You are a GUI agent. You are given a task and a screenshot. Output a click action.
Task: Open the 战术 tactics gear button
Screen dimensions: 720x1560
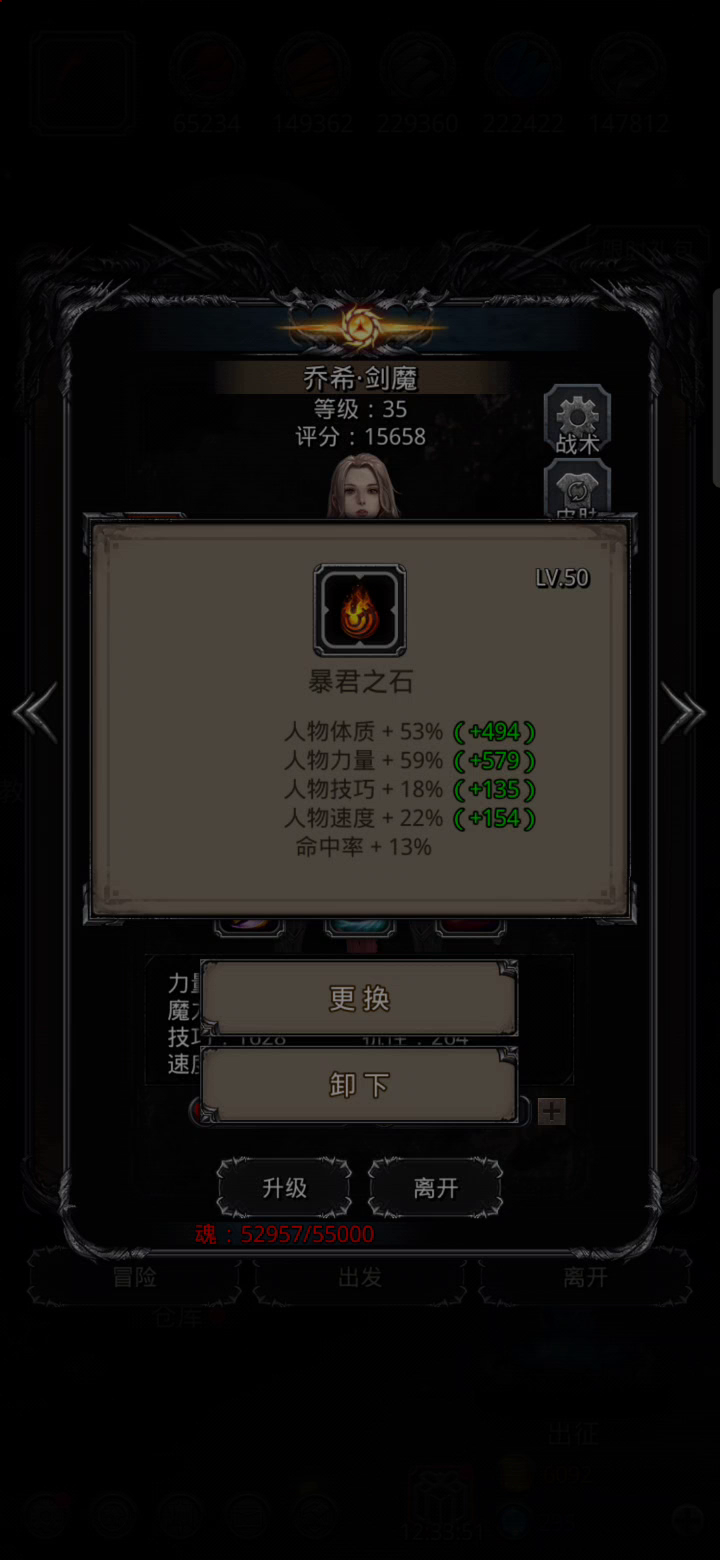pyautogui.click(x=577, y=421)
